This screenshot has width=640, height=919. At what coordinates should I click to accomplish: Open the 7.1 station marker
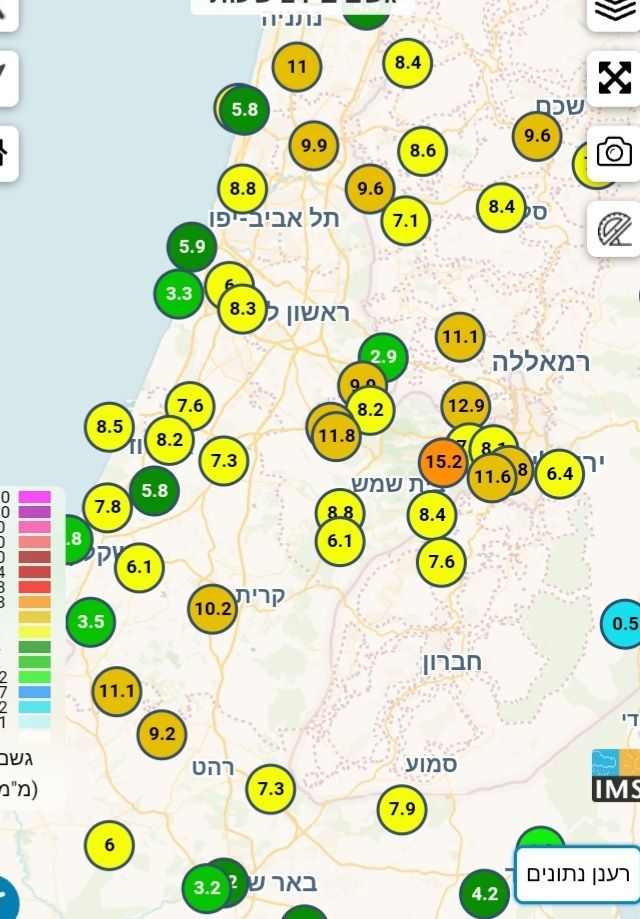click(405, 219)
